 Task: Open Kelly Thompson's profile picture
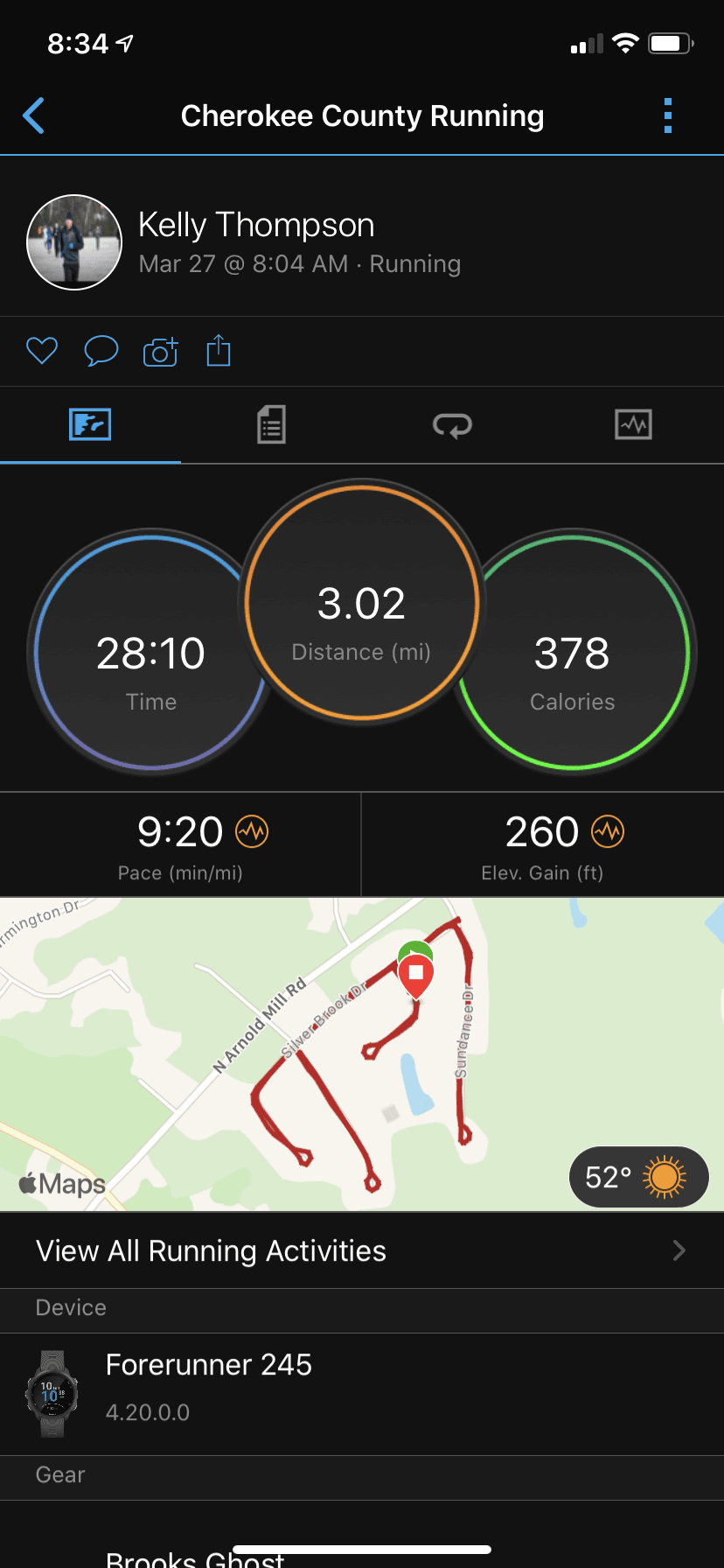coord(74,242)
